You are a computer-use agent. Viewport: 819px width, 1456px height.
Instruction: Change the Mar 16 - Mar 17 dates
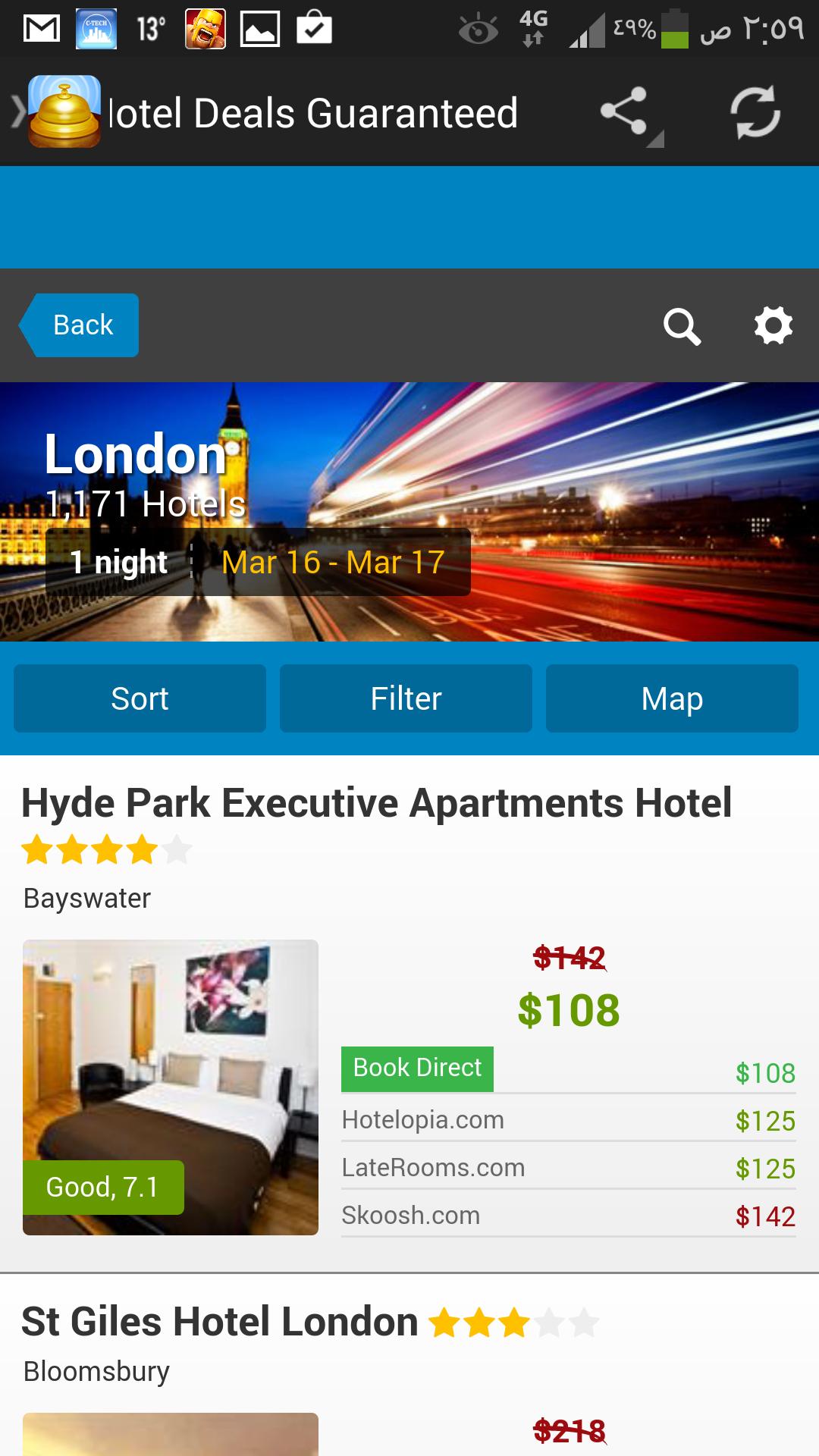[x=332, y=563]
